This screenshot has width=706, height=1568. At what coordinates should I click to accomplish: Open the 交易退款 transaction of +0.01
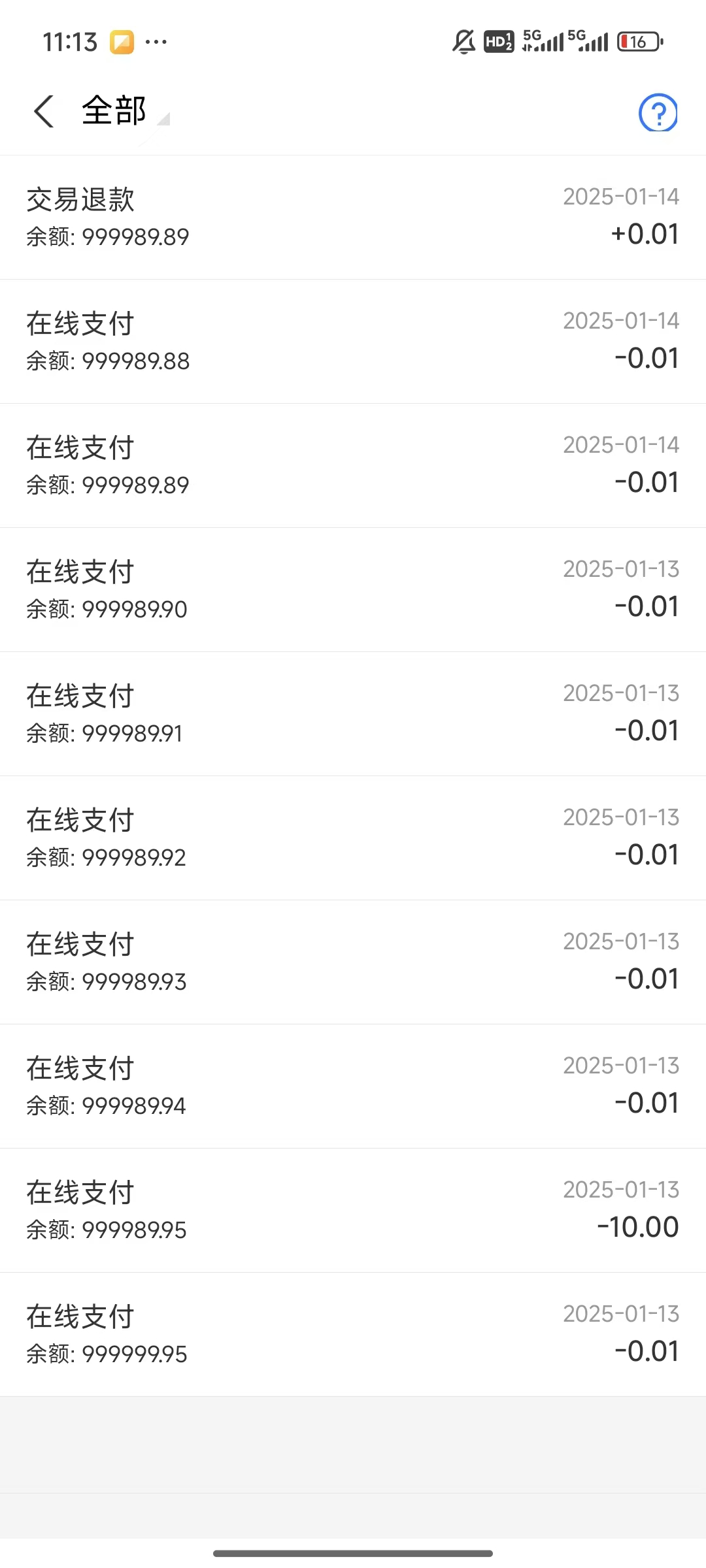pyautogui.click(x=353, y=217)
